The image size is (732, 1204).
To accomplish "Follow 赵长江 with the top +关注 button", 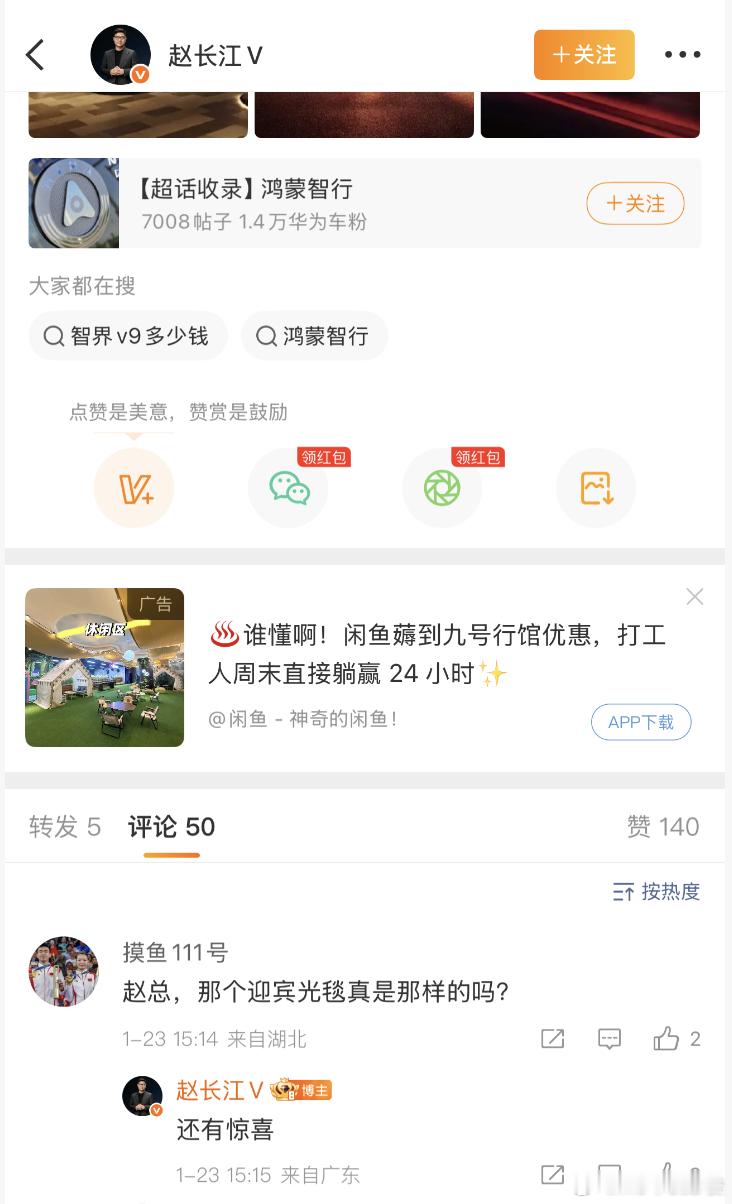I will [x=584, y=55].
